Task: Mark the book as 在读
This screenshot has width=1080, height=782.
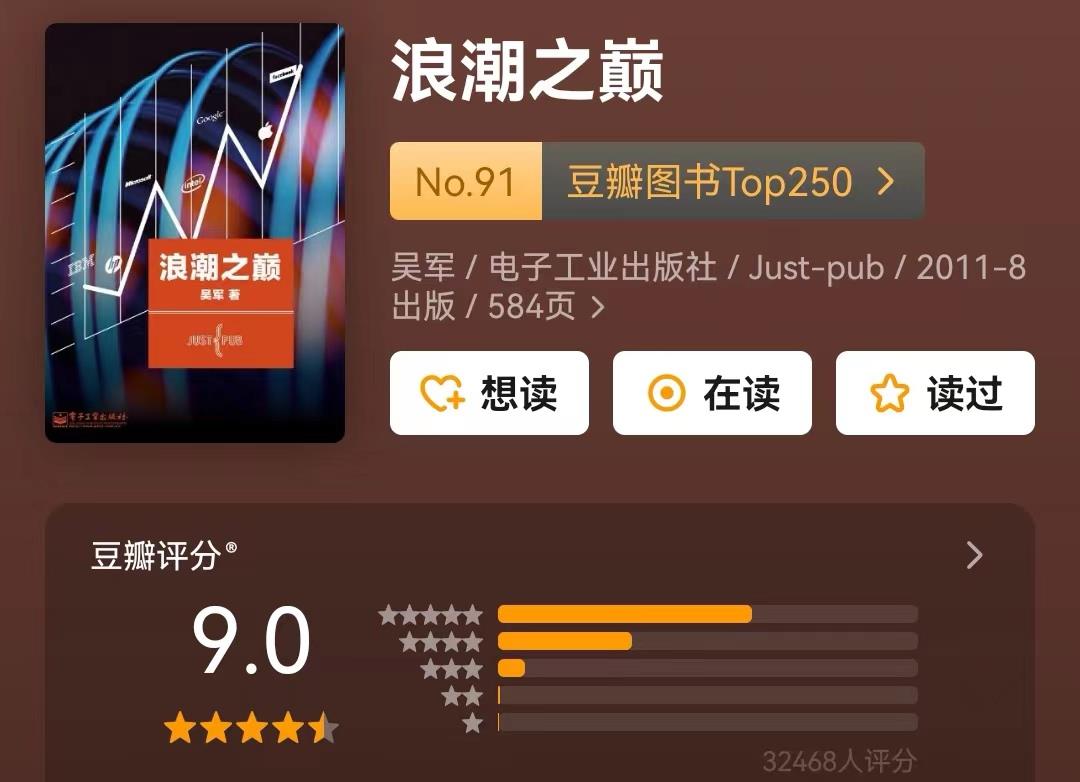Action: [x=712, y=393]
